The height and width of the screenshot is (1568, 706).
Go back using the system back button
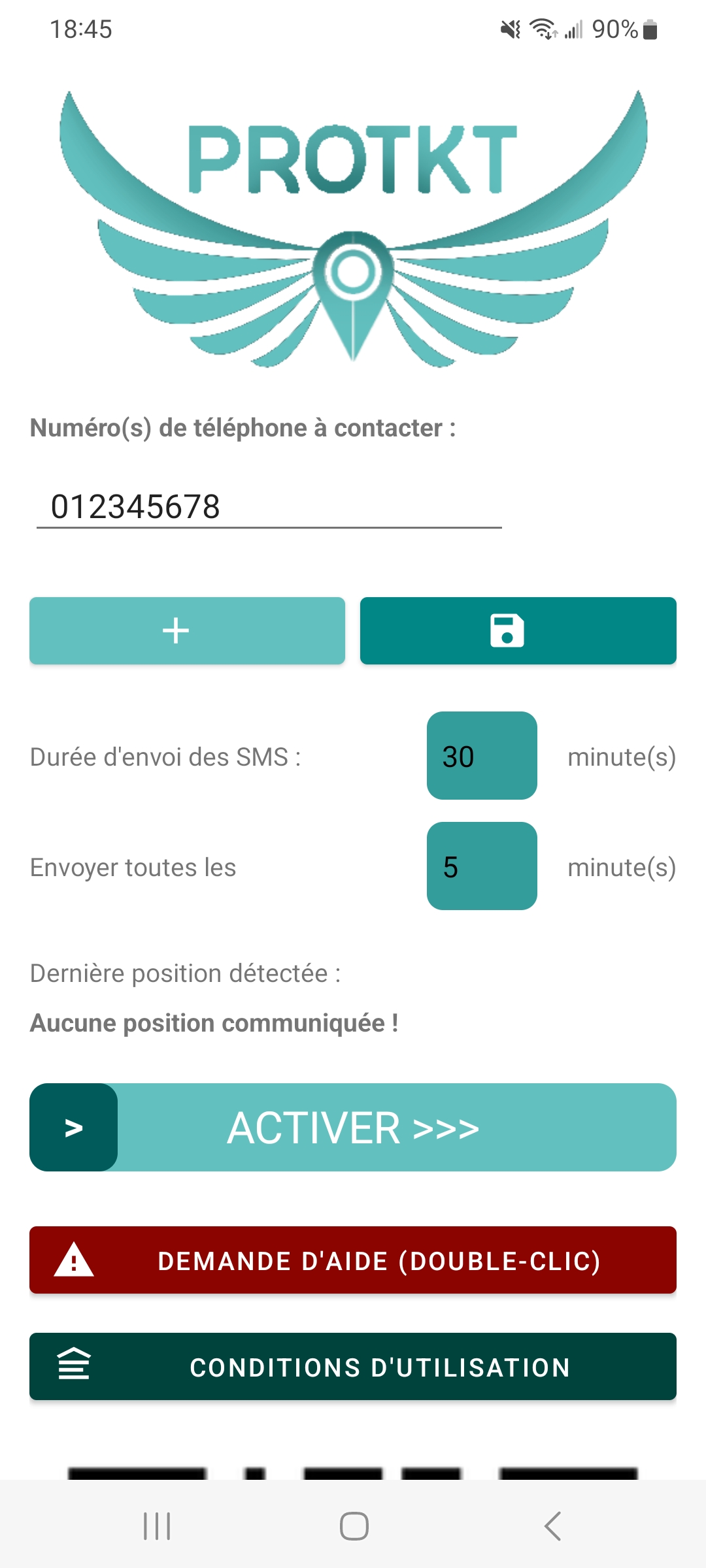click(552, 1526)
